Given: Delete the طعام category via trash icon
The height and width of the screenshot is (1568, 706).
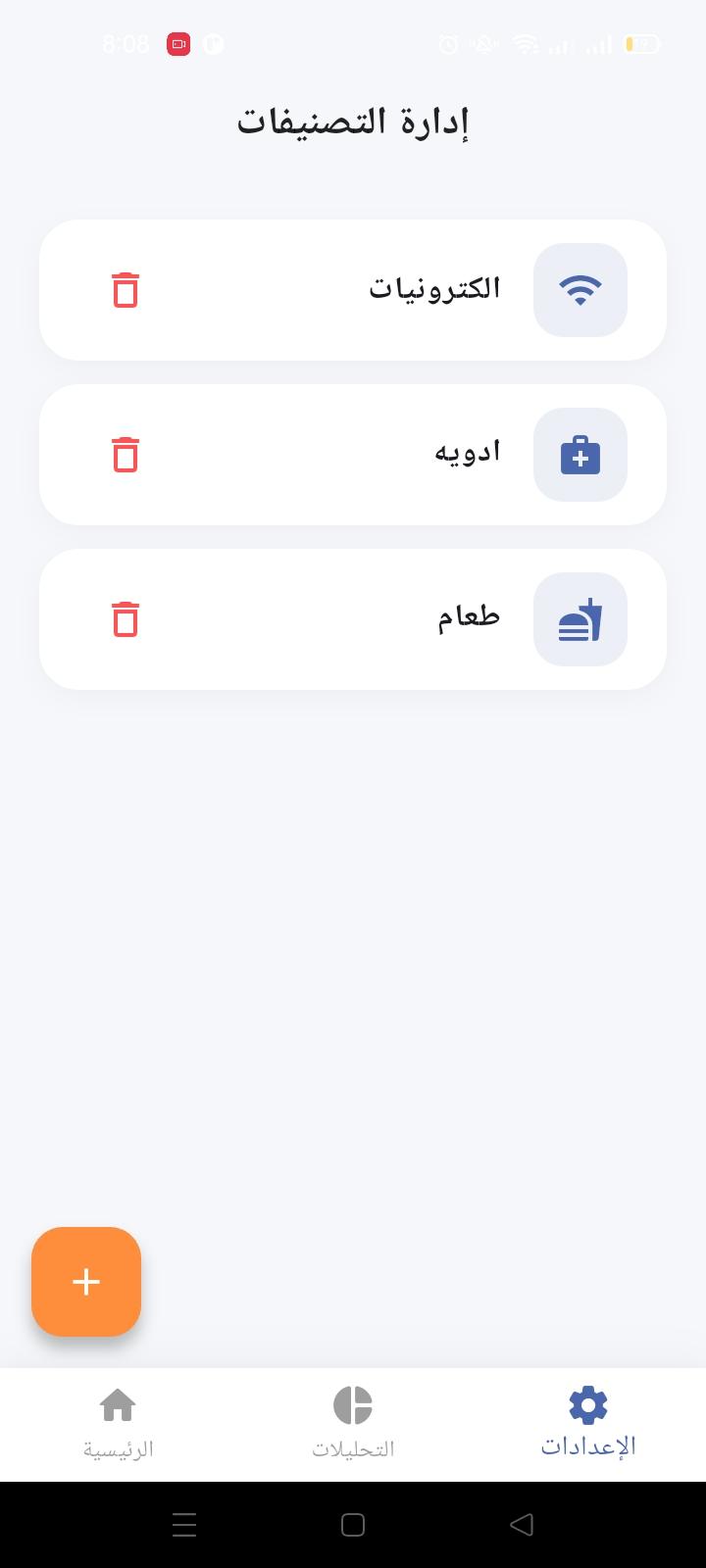Looking at the screenshot, I should pos(126,618).
